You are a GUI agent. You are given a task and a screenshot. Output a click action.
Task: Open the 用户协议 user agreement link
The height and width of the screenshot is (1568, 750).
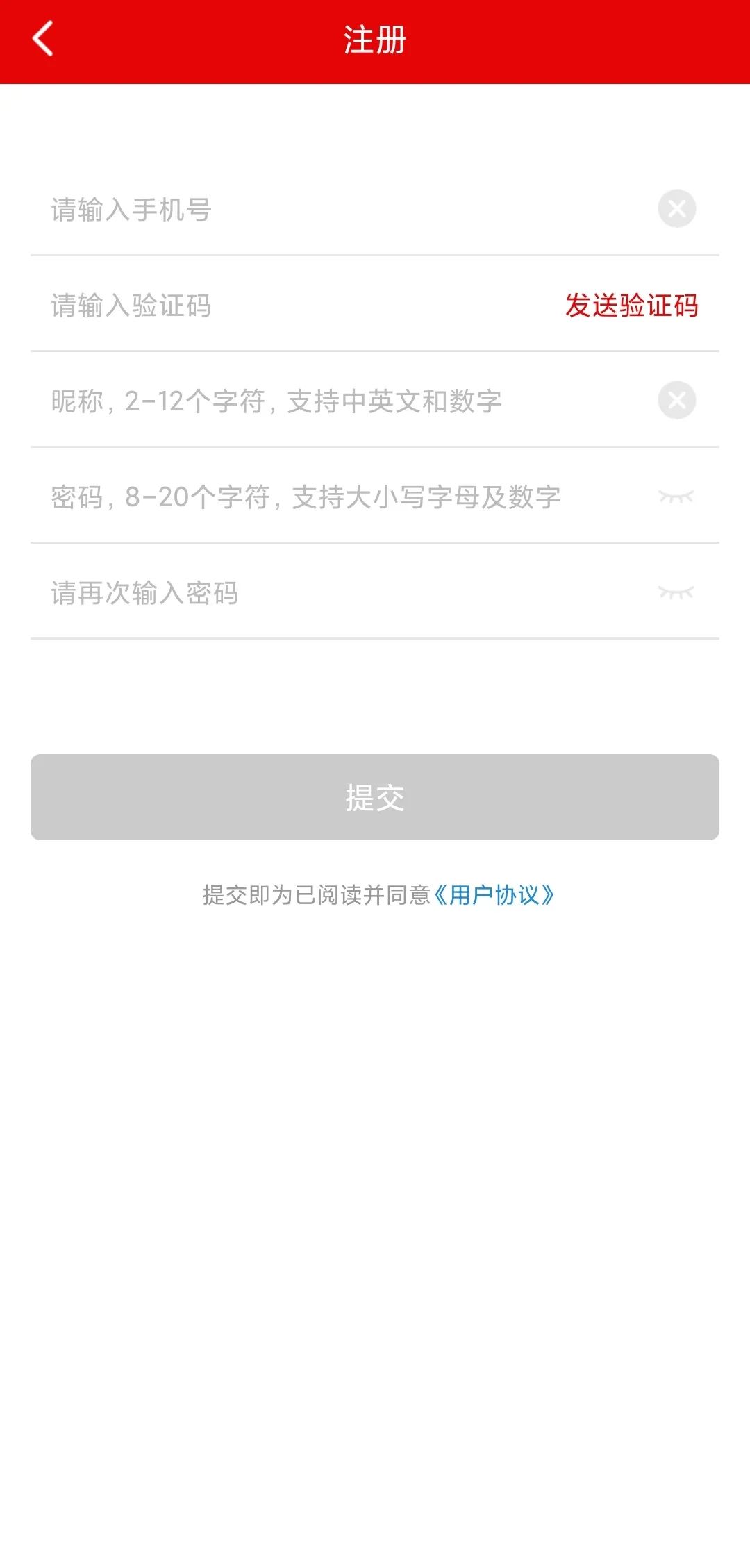494,895
